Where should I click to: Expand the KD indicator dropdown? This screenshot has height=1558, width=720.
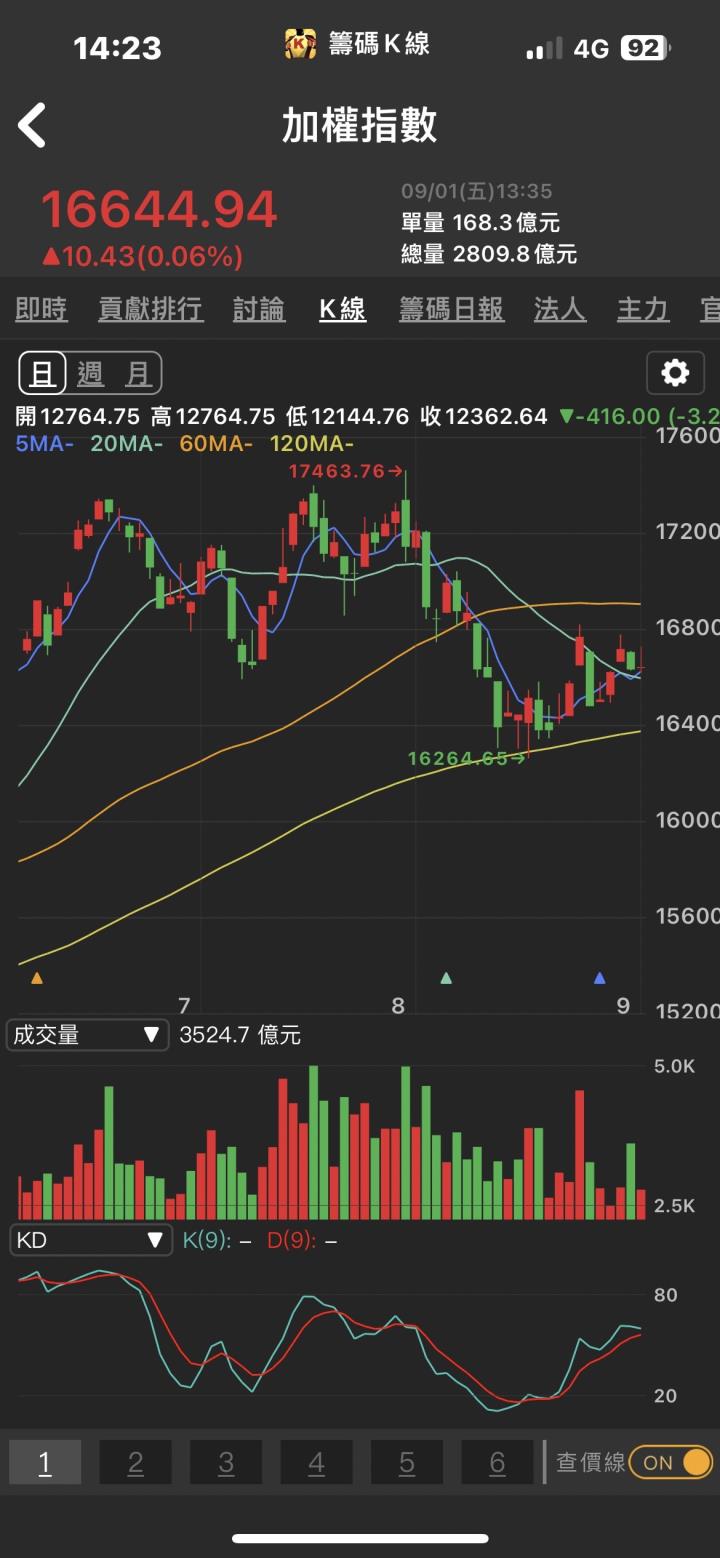(90, 1240)
